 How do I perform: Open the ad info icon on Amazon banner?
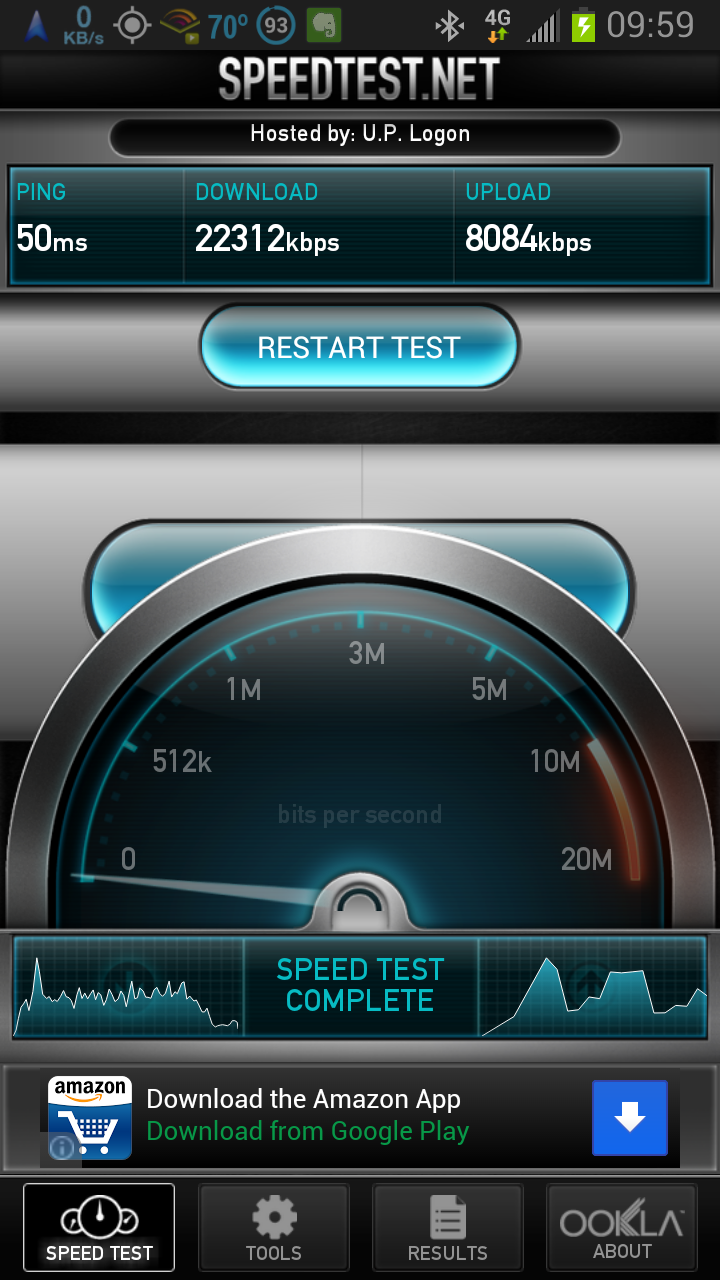62,1147
